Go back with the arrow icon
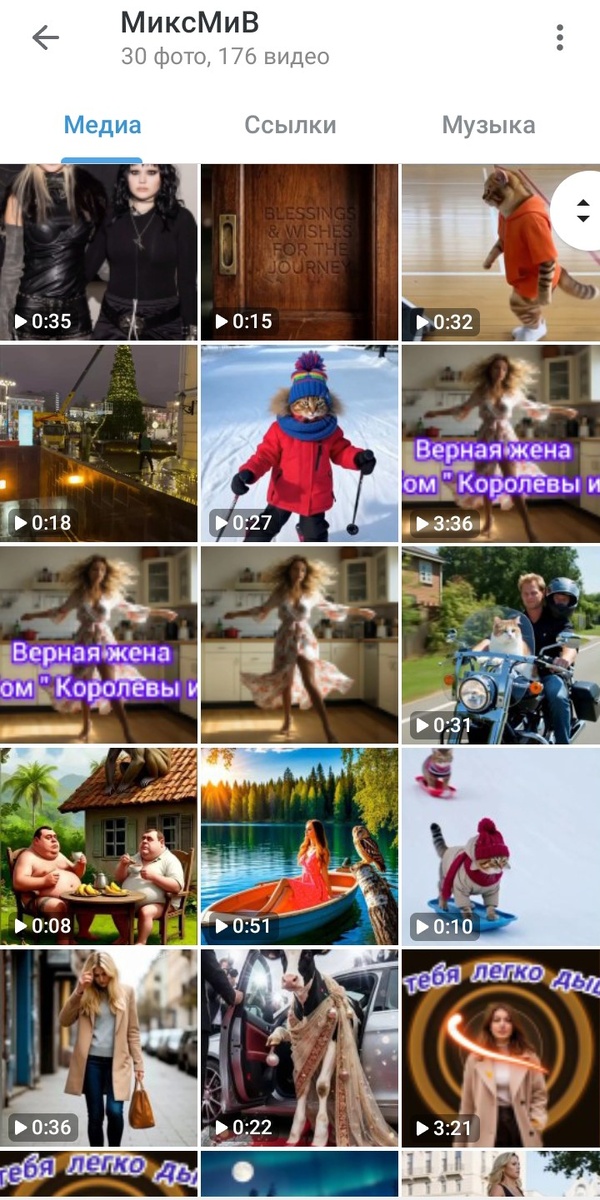Viewport: 600px width, 1200px height. [46, 38]
